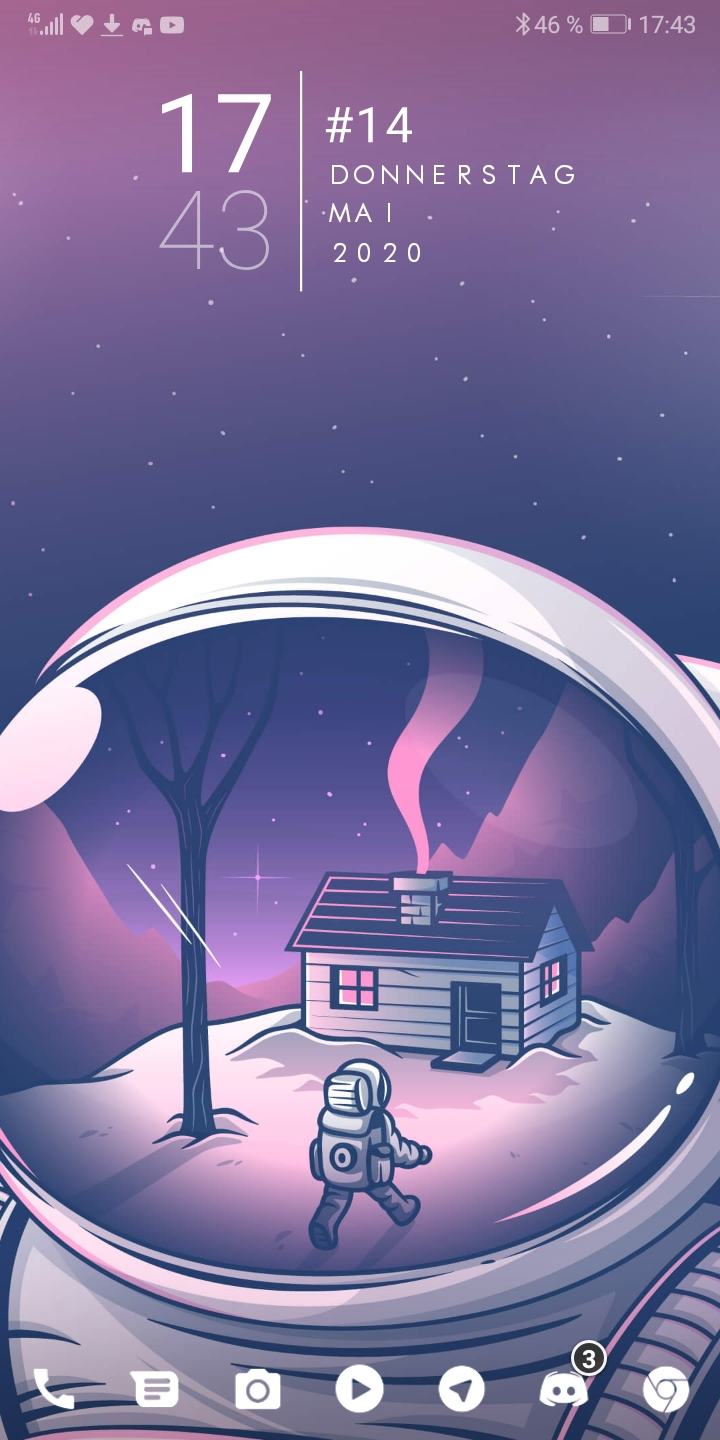Tap the clock and date widget

pyautogui.click(x=368, y=182)
